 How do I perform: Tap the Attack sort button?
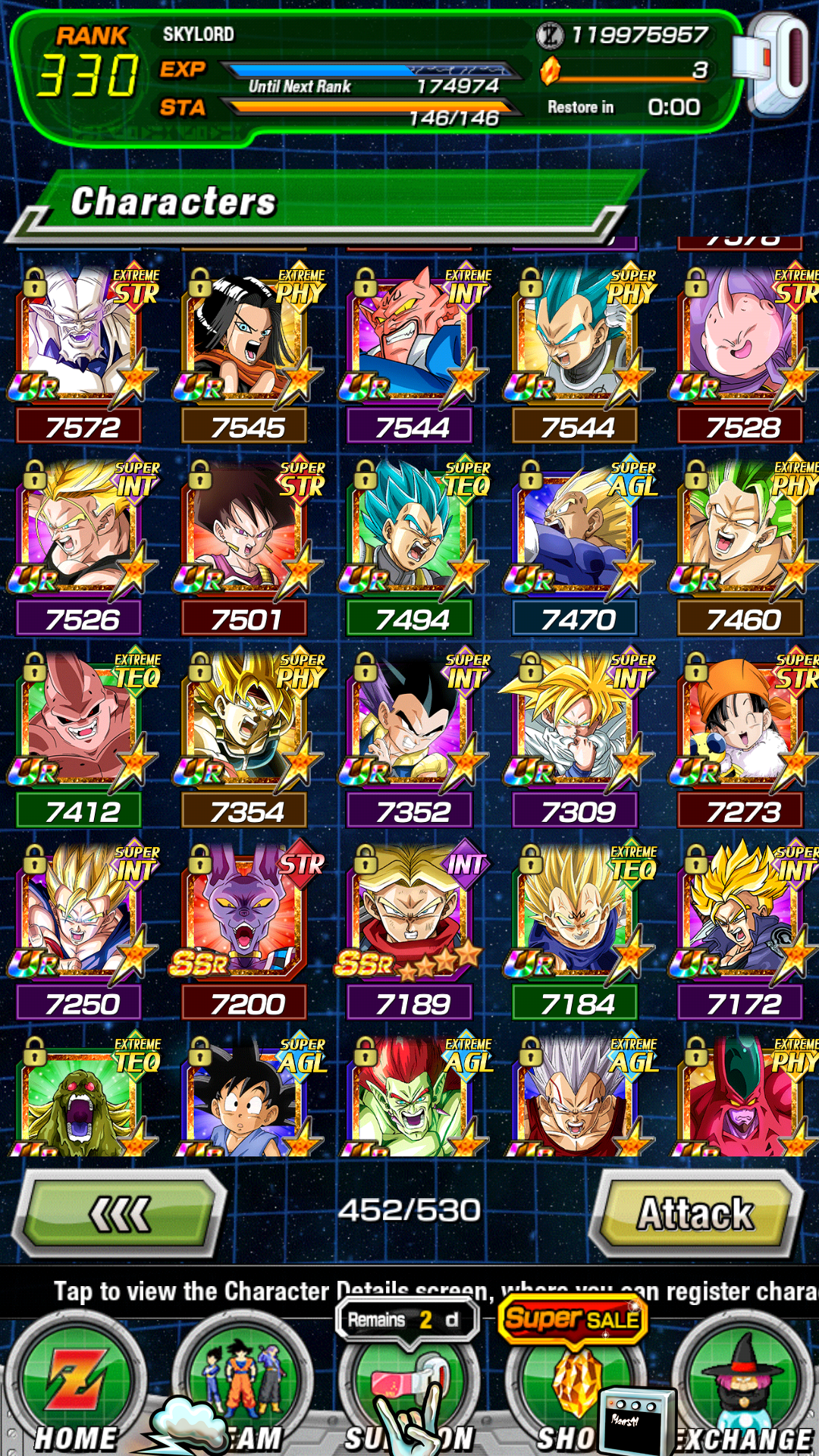[695, 1212]
